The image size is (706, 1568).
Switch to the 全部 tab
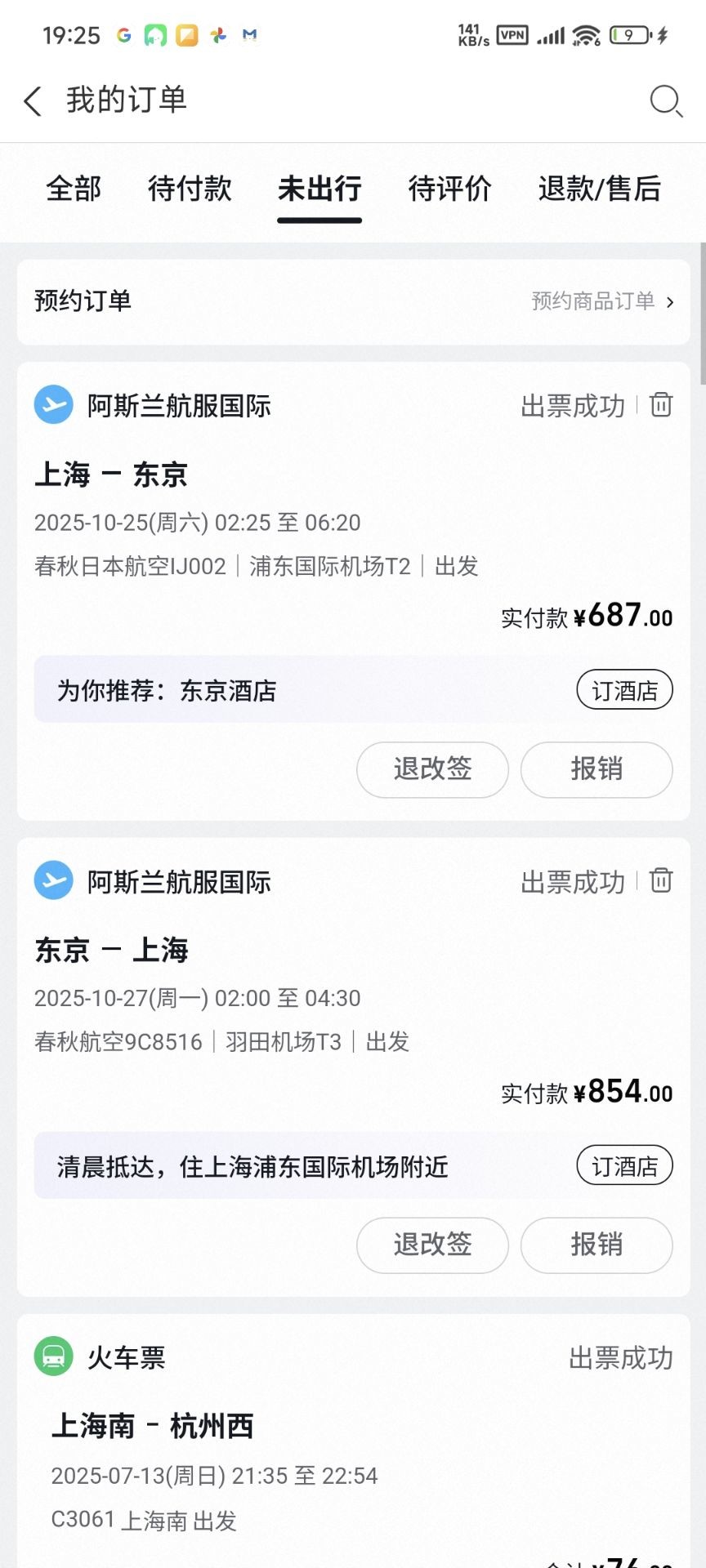pyautogui.click(x=74, y=189)
